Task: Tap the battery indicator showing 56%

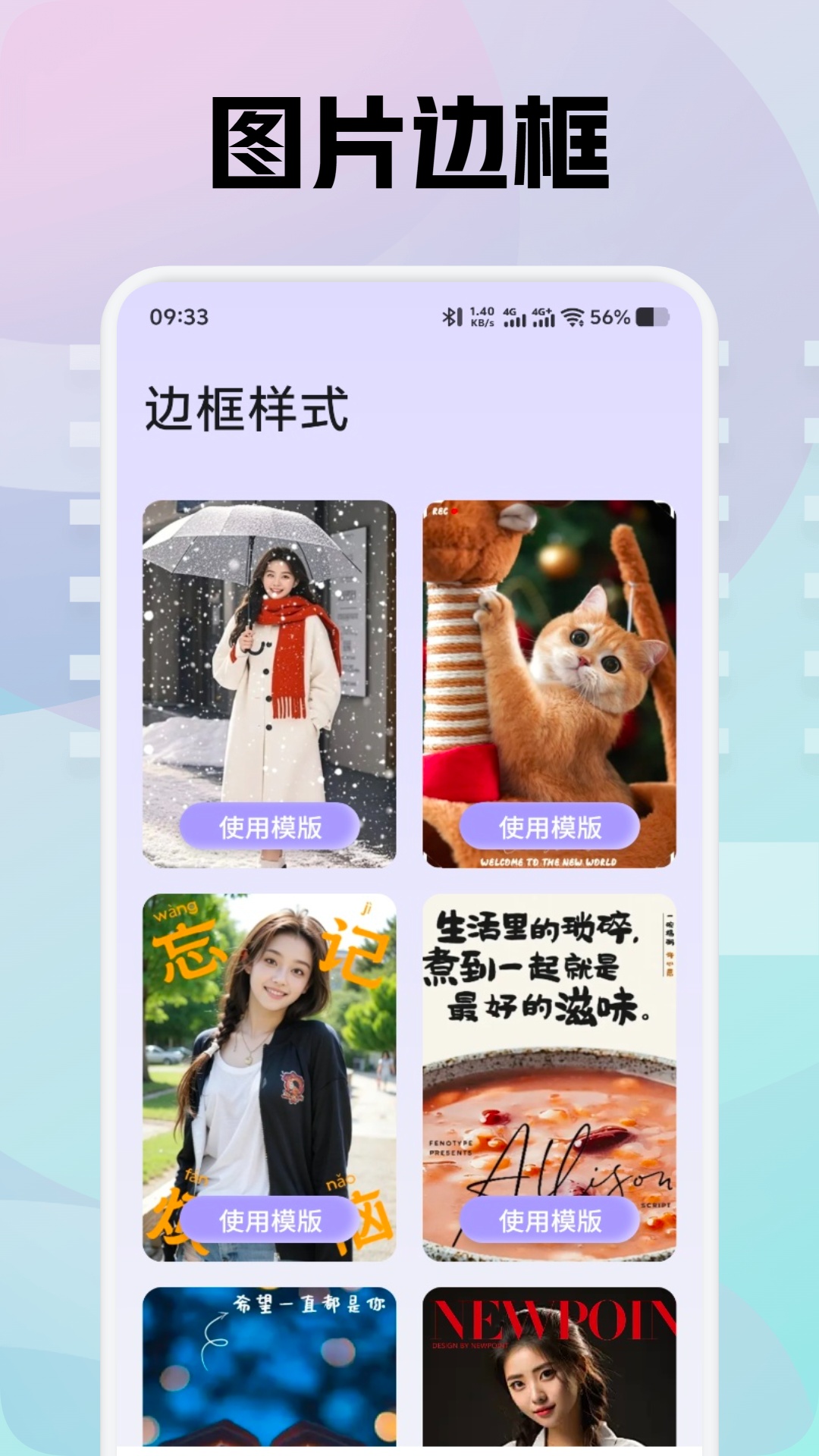Action: click(x=650, y=318)
